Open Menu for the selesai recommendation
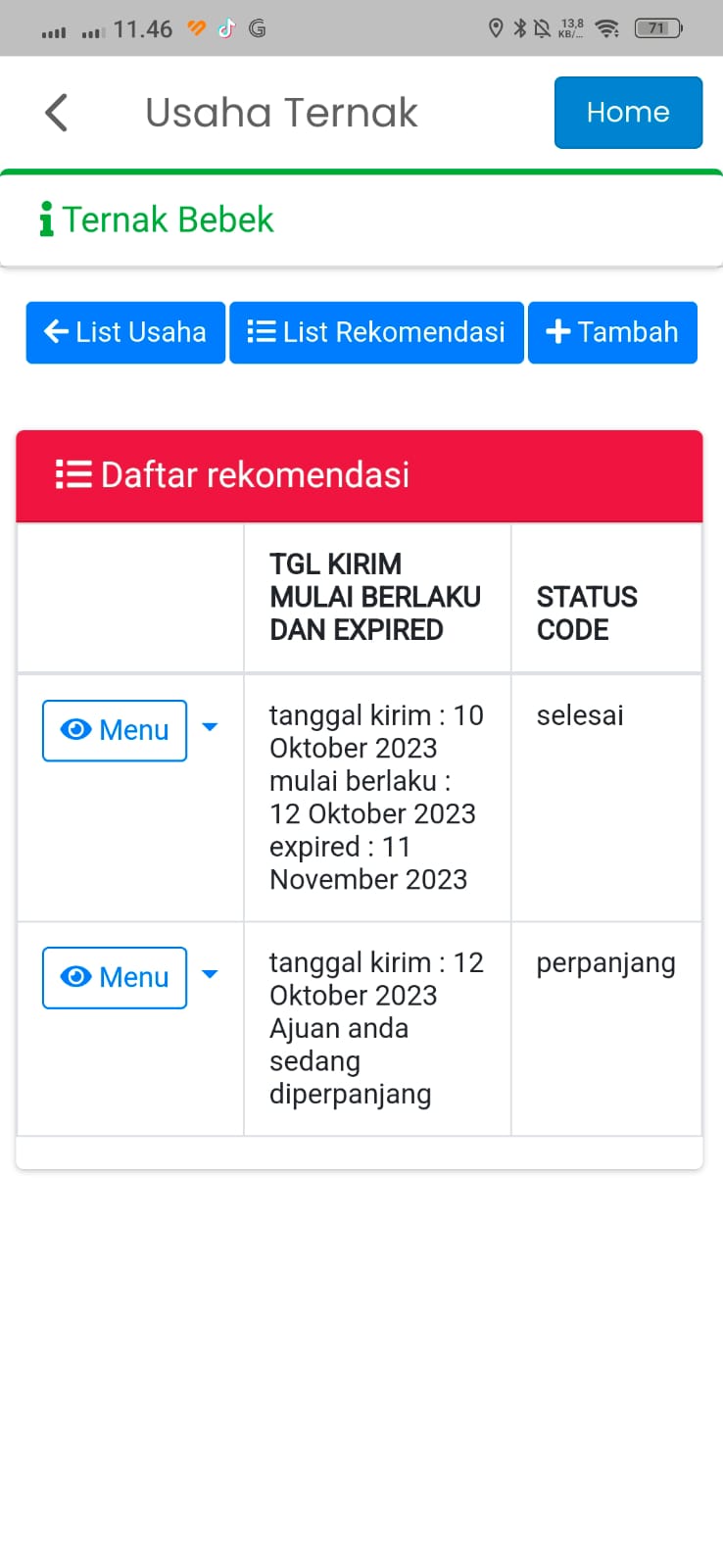Viewport: 723px width, 1568px height. click(x=115, y=730)
